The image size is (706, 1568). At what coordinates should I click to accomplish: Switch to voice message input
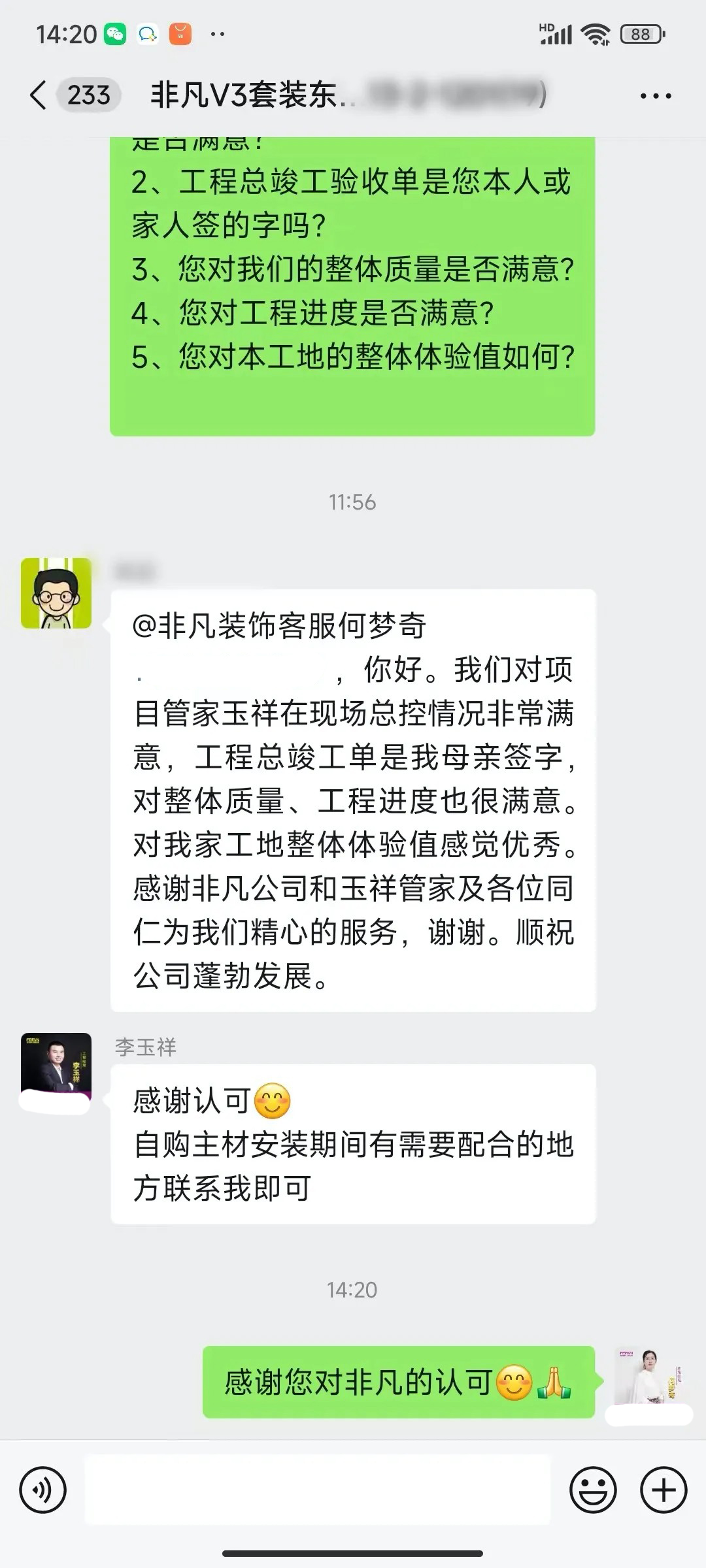[43, 1490]
